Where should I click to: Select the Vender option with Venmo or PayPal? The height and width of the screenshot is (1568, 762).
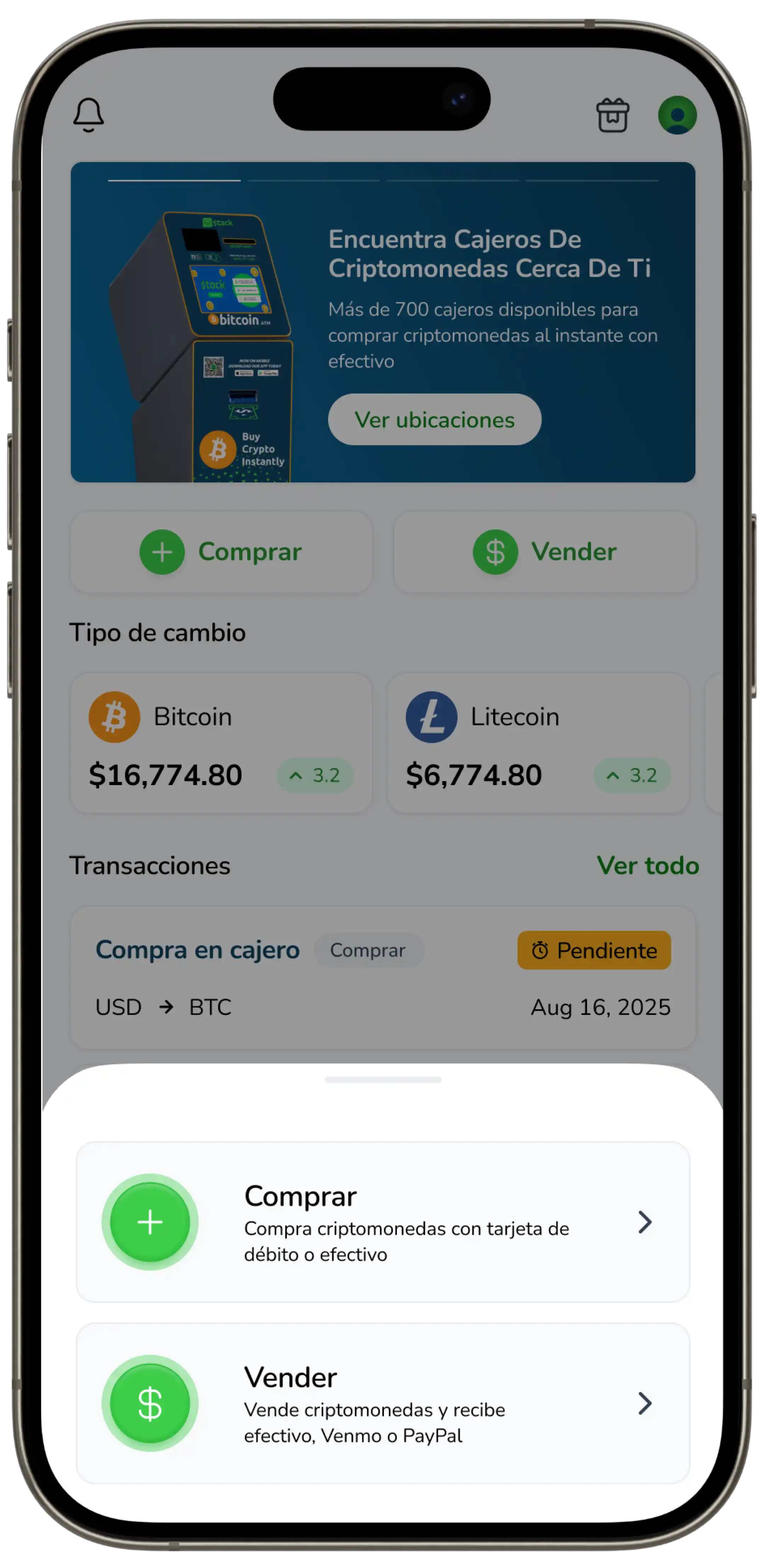pos(382,1403)
